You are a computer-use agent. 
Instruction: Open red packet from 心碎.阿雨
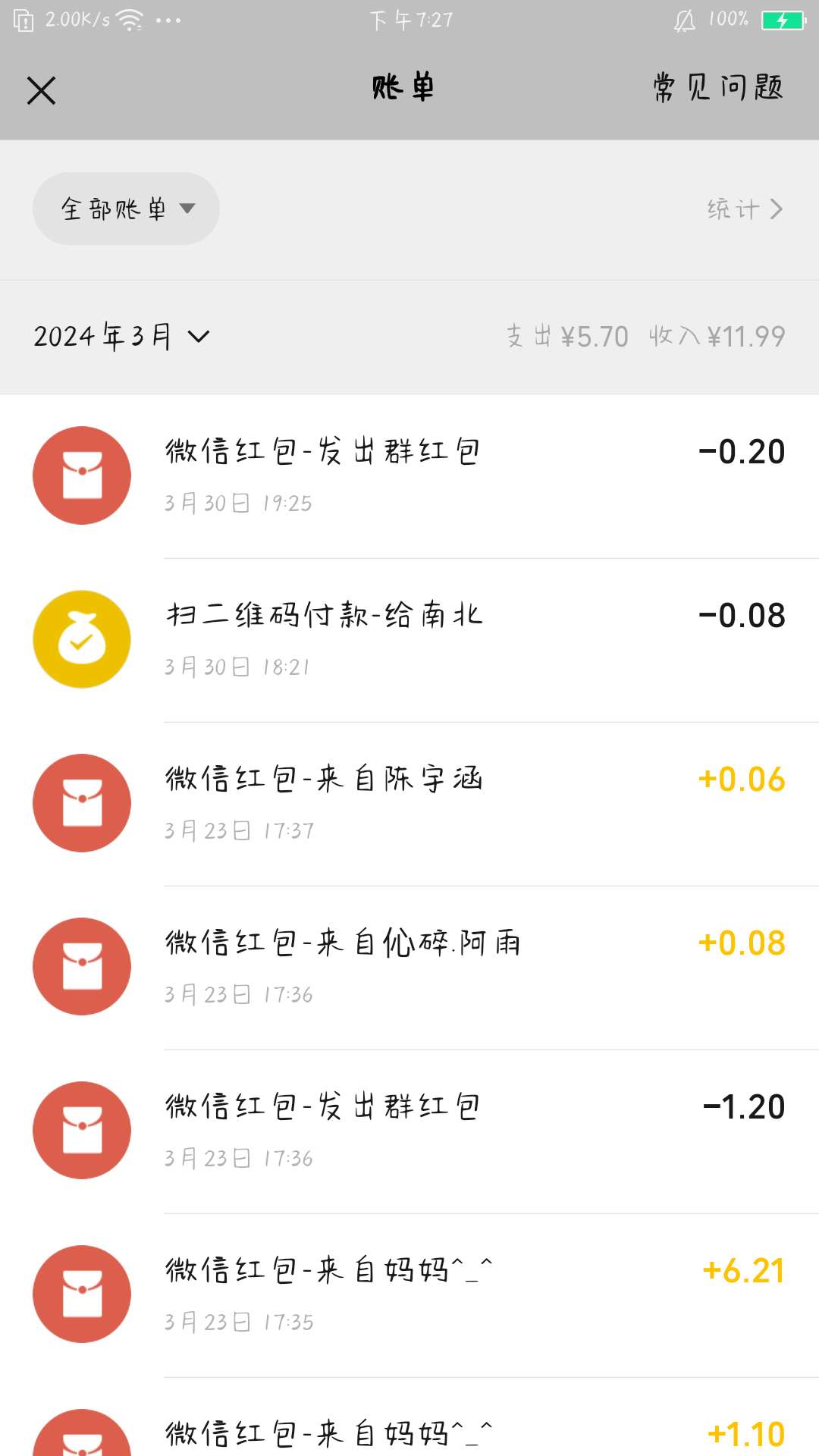click(409, 967)
